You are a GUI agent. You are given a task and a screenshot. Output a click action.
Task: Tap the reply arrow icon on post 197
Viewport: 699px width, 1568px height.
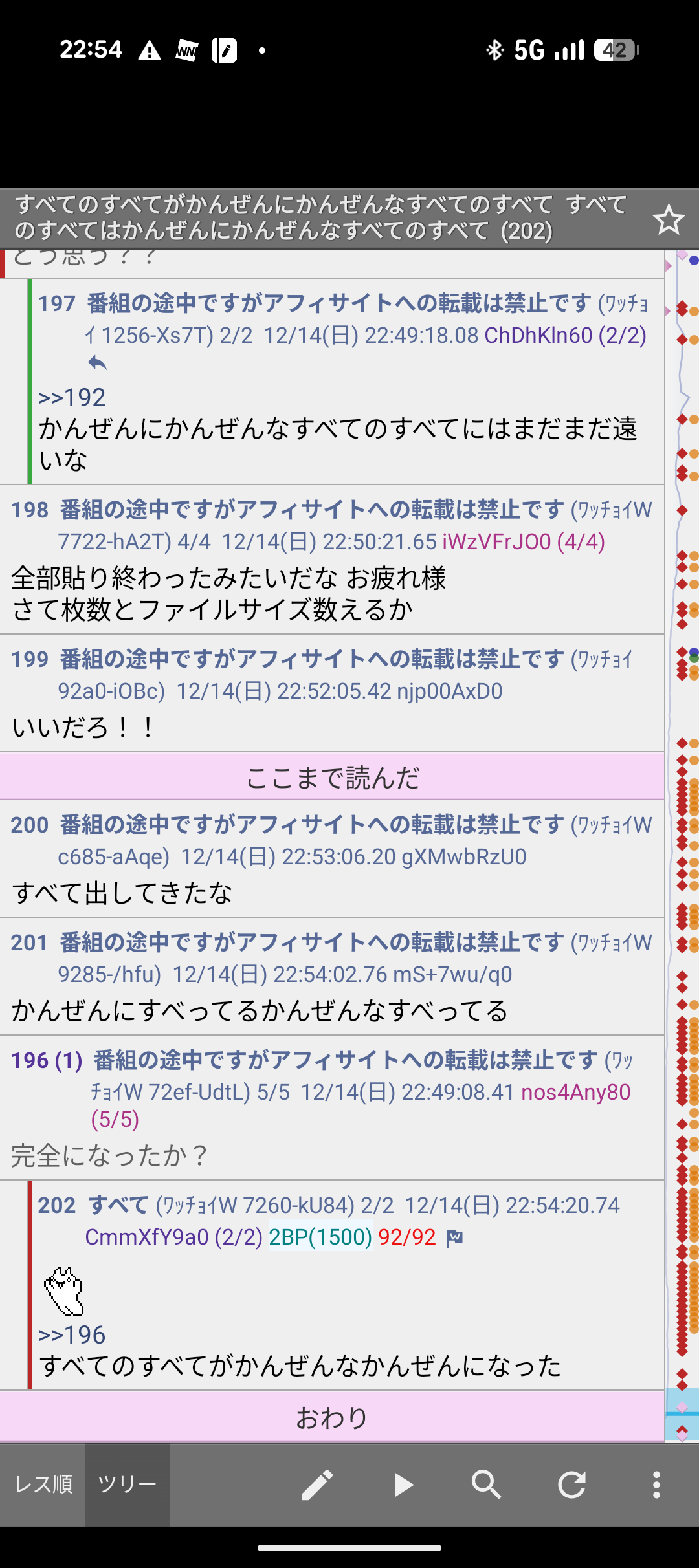(97, 364)
